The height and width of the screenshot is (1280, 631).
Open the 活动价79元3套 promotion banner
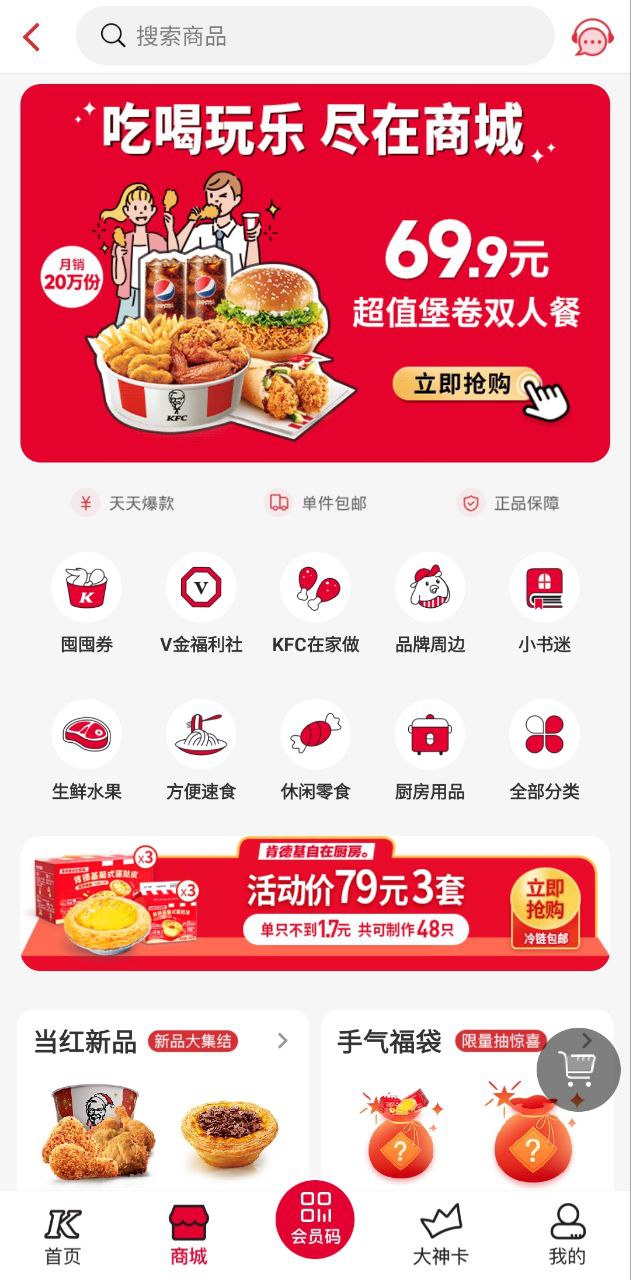point(314,904)
